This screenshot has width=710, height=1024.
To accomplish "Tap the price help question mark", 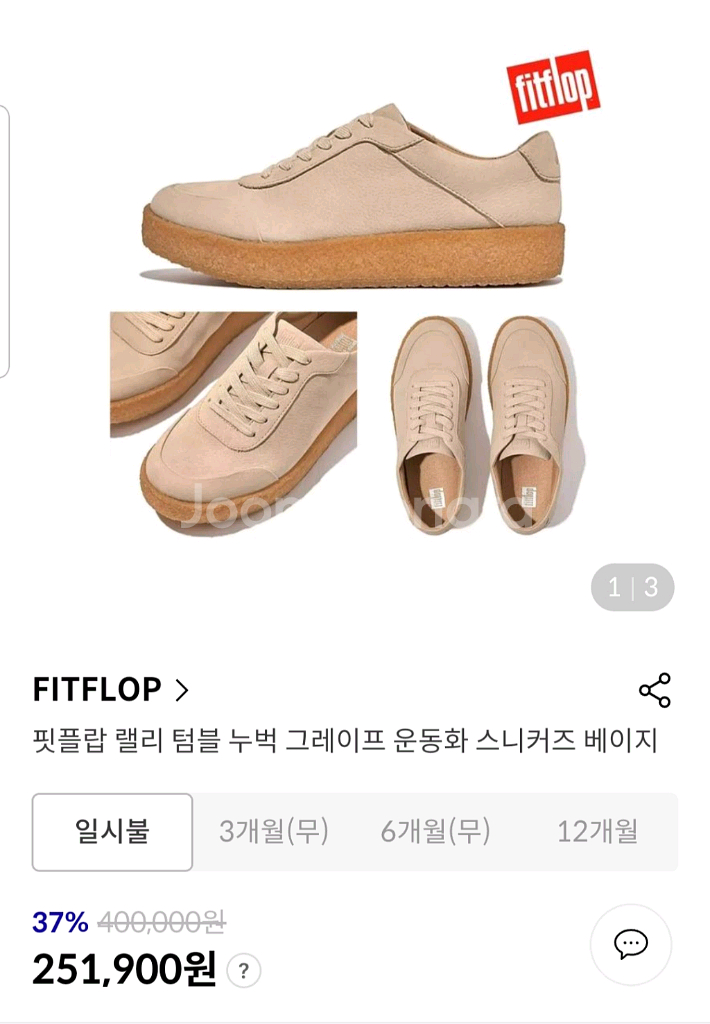I will 244,970.
